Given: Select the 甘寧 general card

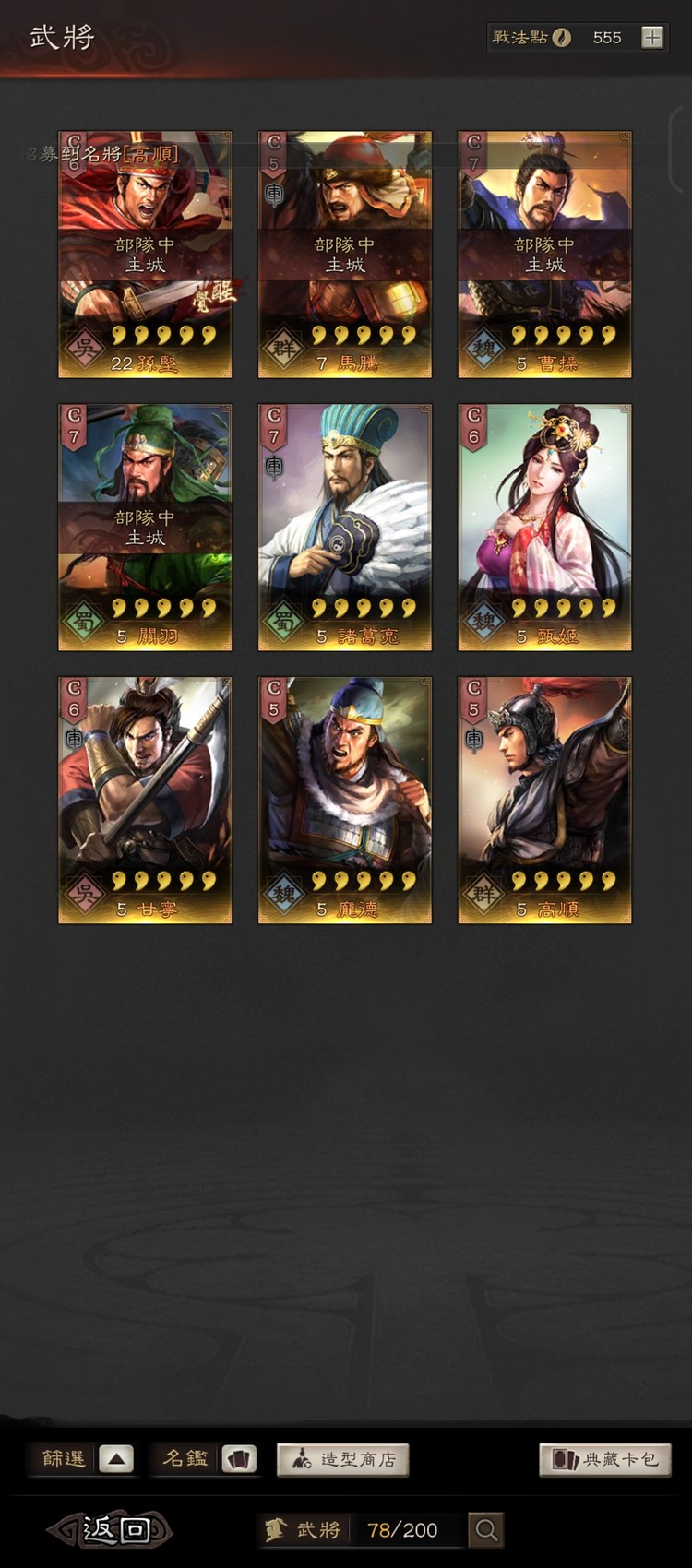Looking at the screenshot, I should (145, 801).
